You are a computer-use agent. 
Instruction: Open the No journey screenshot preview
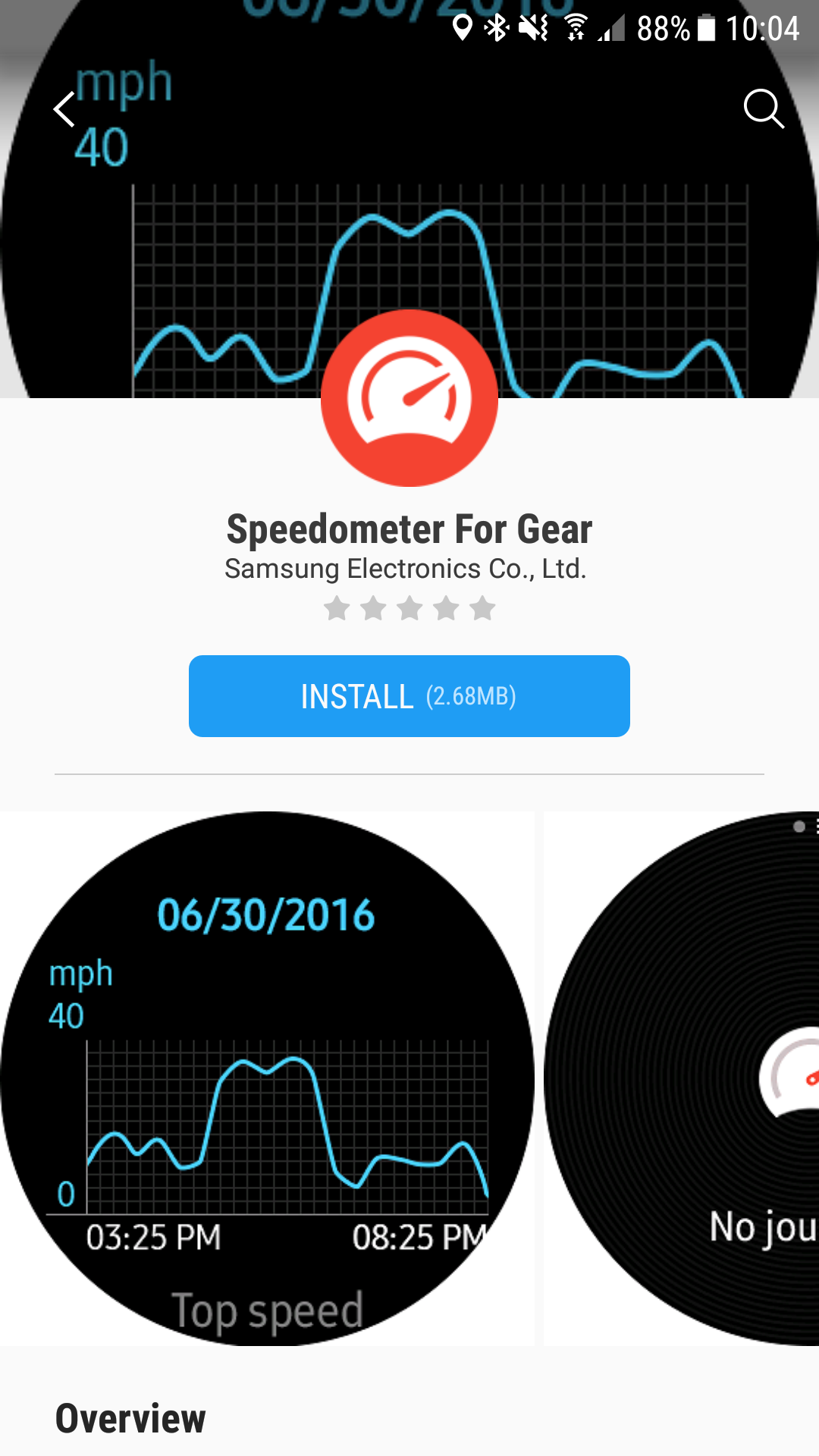[682, 1078]
